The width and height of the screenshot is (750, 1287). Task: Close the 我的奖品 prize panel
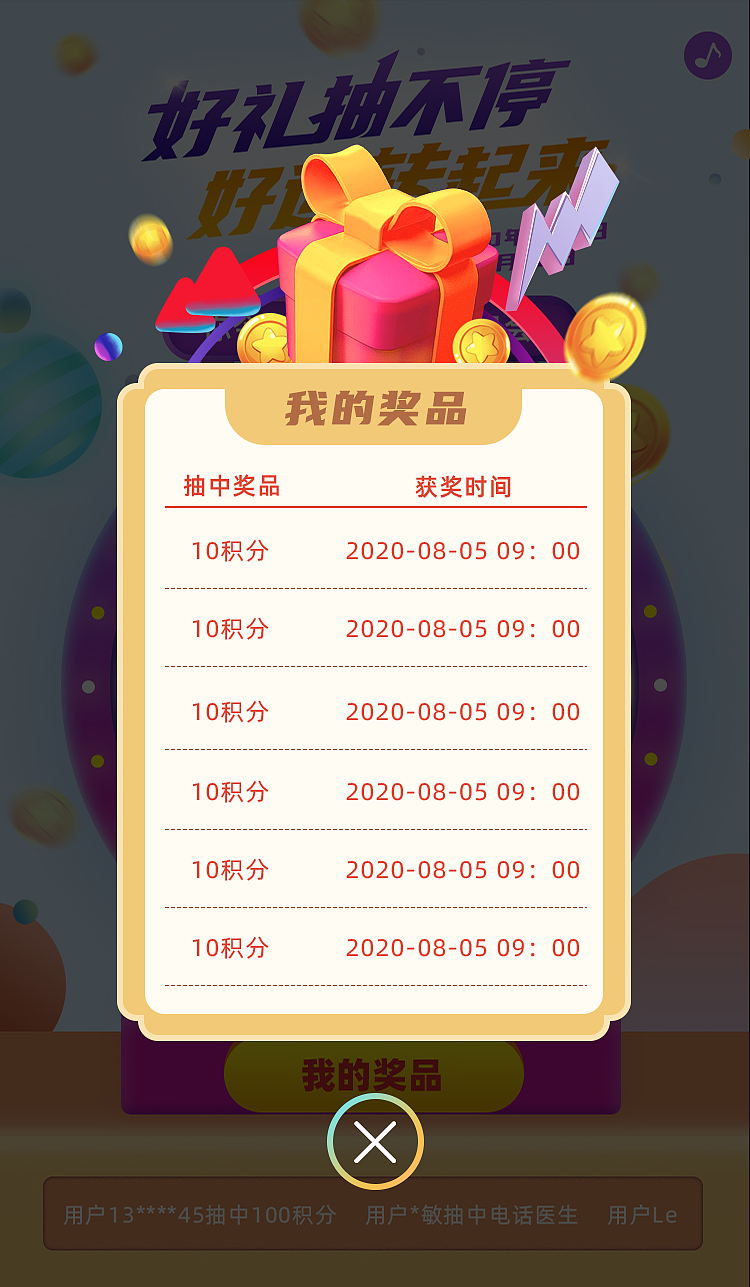[x=375, y=1140]
